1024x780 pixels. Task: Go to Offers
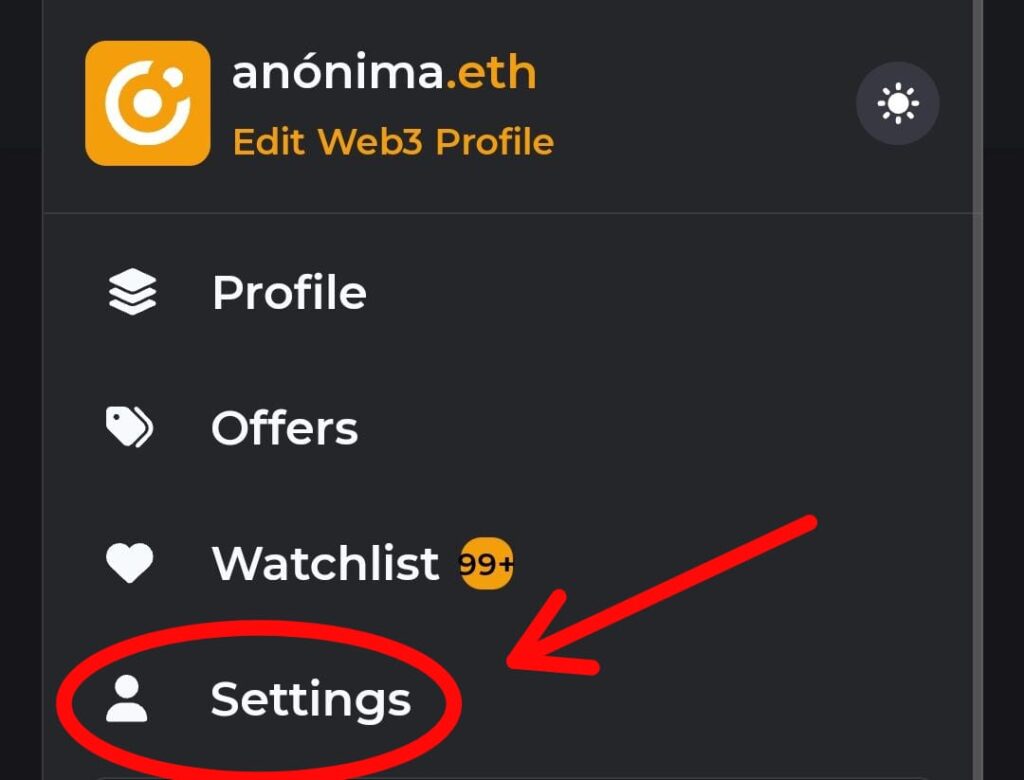click(x=284, y=429)
